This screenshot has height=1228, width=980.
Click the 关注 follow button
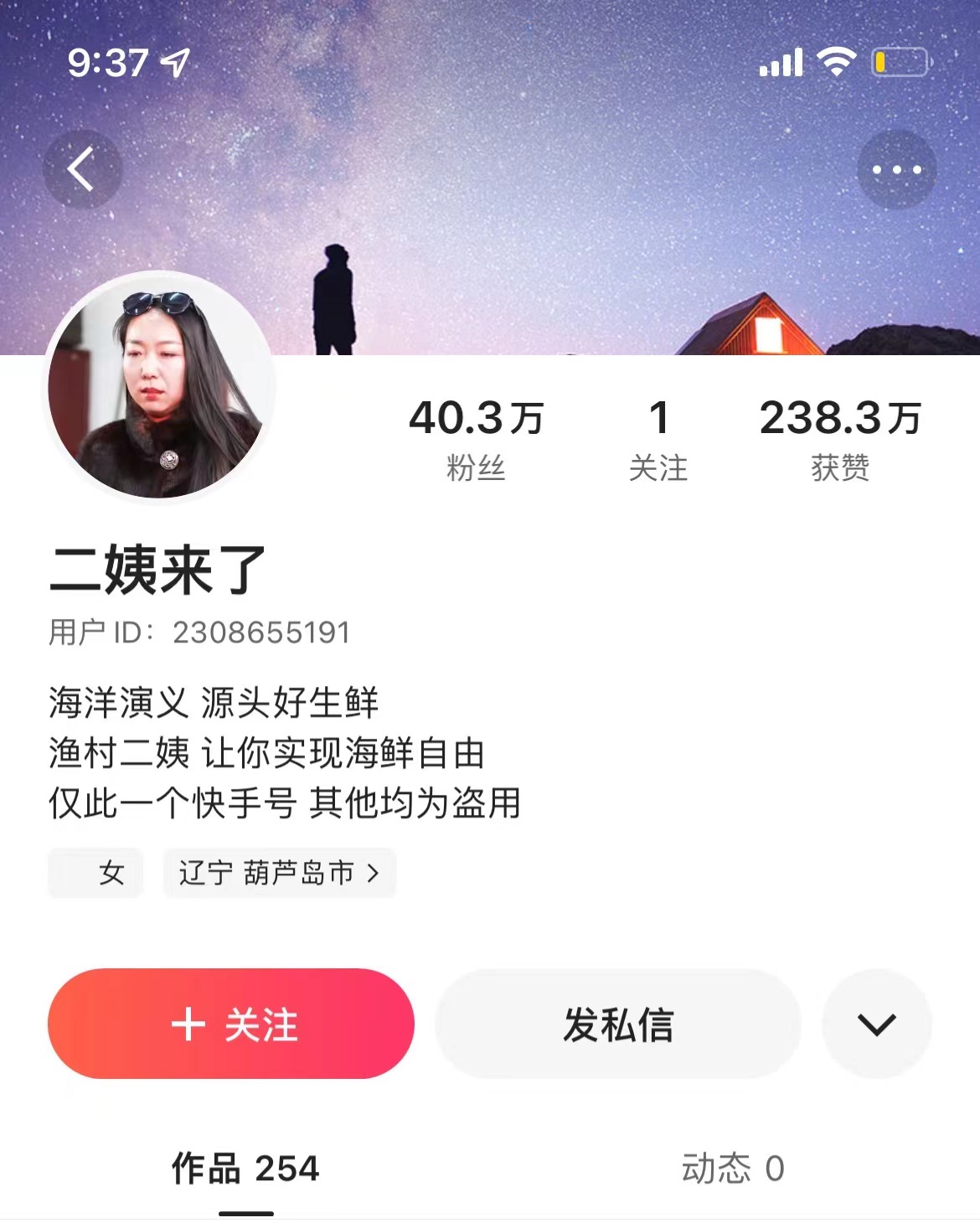point(230,1024)
